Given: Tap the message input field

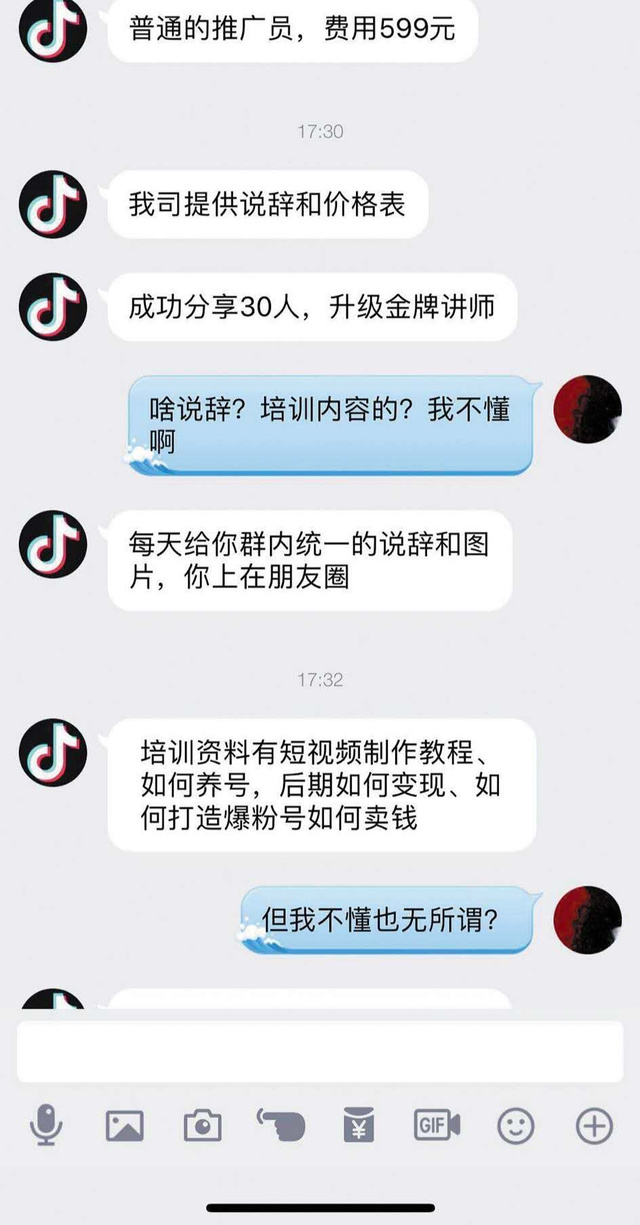Looking at the screenshot, I should (319, 1051).
